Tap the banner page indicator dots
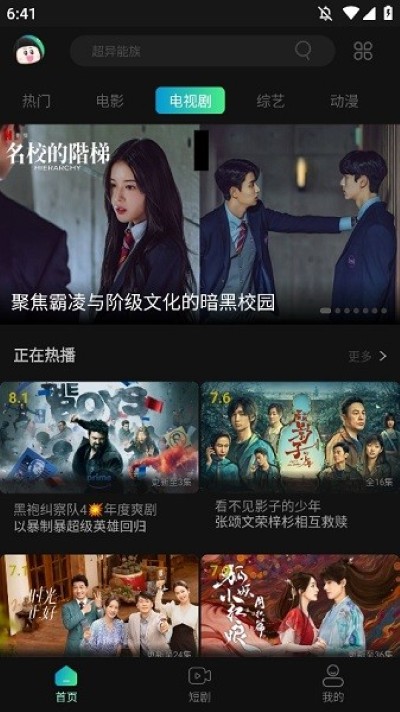Screen dimensions: 400x712 (354, 311)
